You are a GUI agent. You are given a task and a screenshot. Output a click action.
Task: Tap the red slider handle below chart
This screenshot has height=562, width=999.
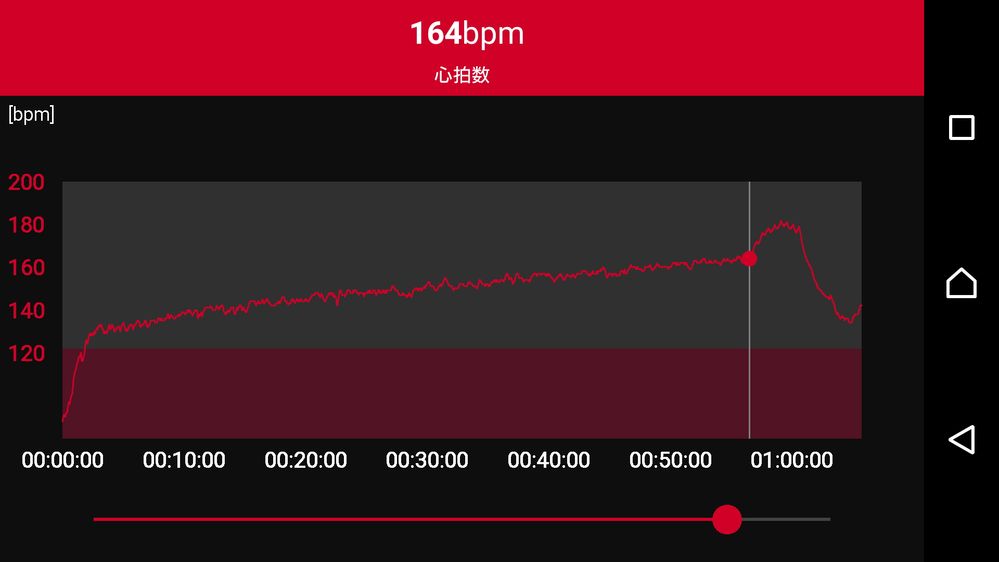(x=727, y=519)
